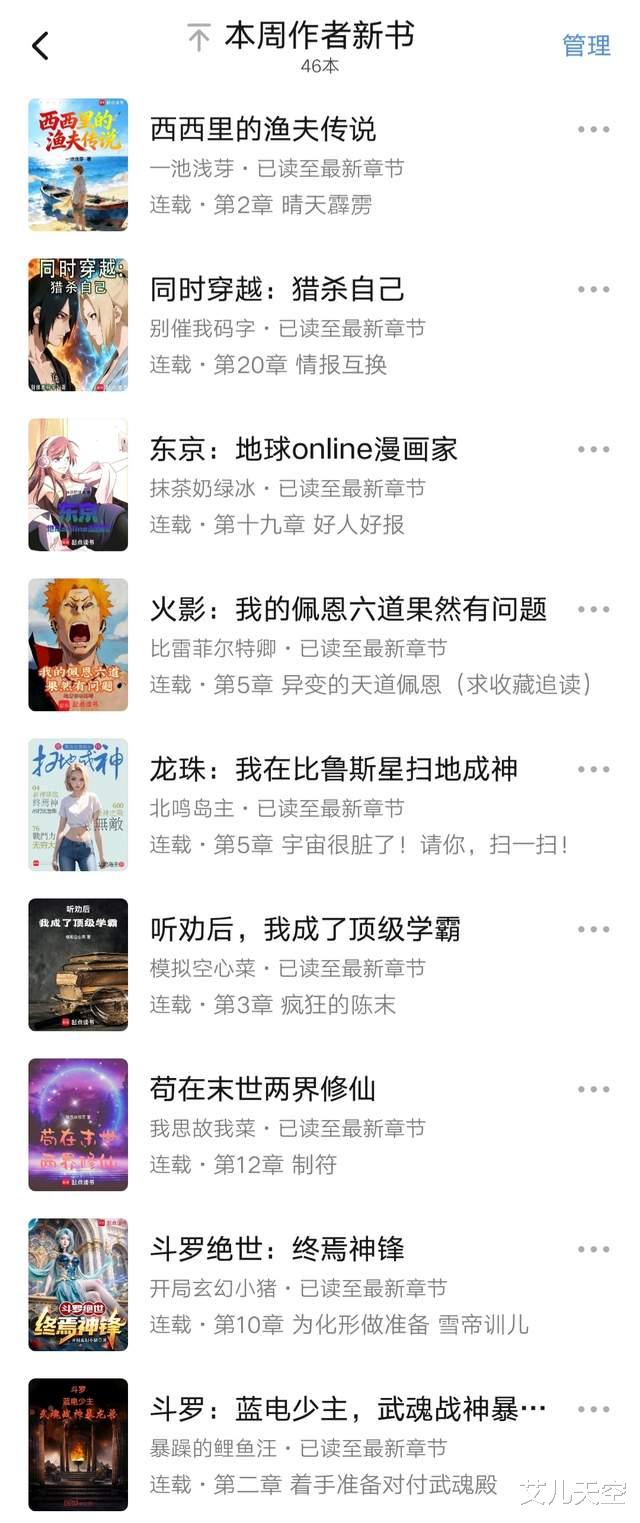Open more options for 同时穿越：猎杀自己
Viewport: 640px width, 1523px height.
pyautogui.click(x=593, y=290)
